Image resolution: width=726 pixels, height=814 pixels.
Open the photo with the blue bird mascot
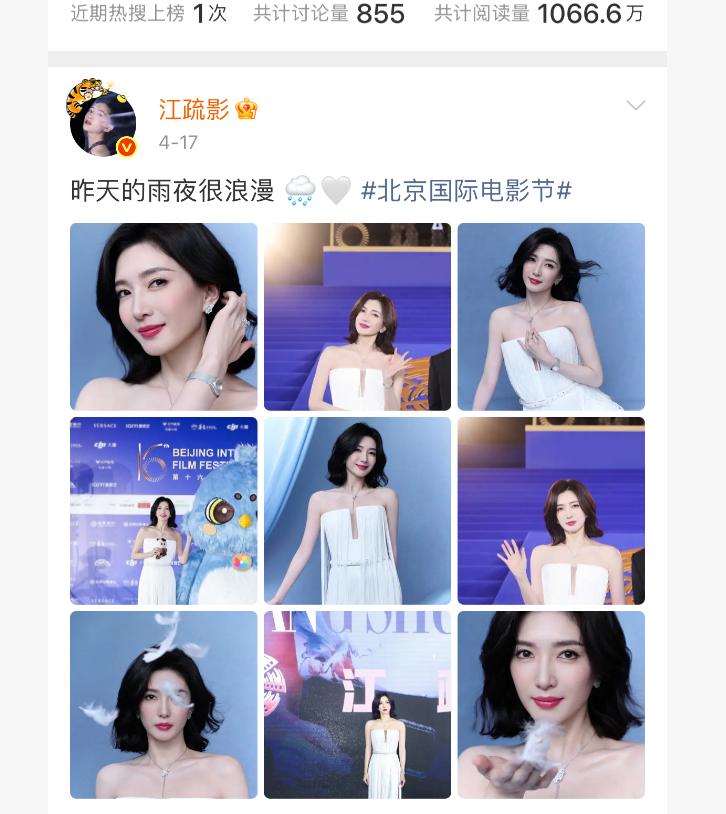pos(164,510)
